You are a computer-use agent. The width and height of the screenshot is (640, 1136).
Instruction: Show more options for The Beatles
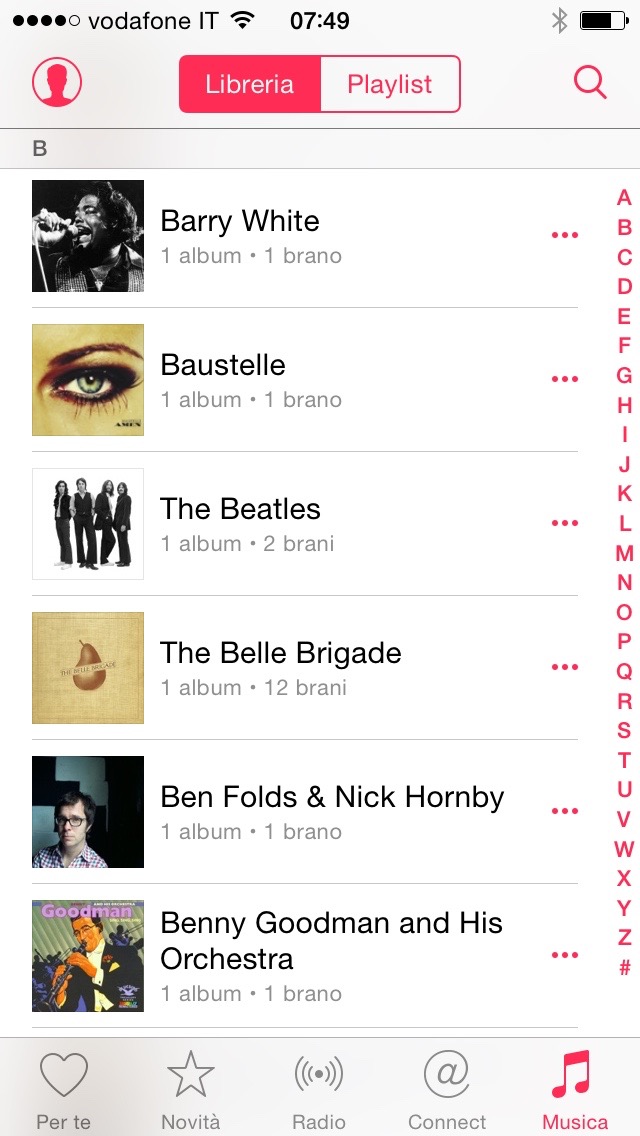click(x=565, y=524)
